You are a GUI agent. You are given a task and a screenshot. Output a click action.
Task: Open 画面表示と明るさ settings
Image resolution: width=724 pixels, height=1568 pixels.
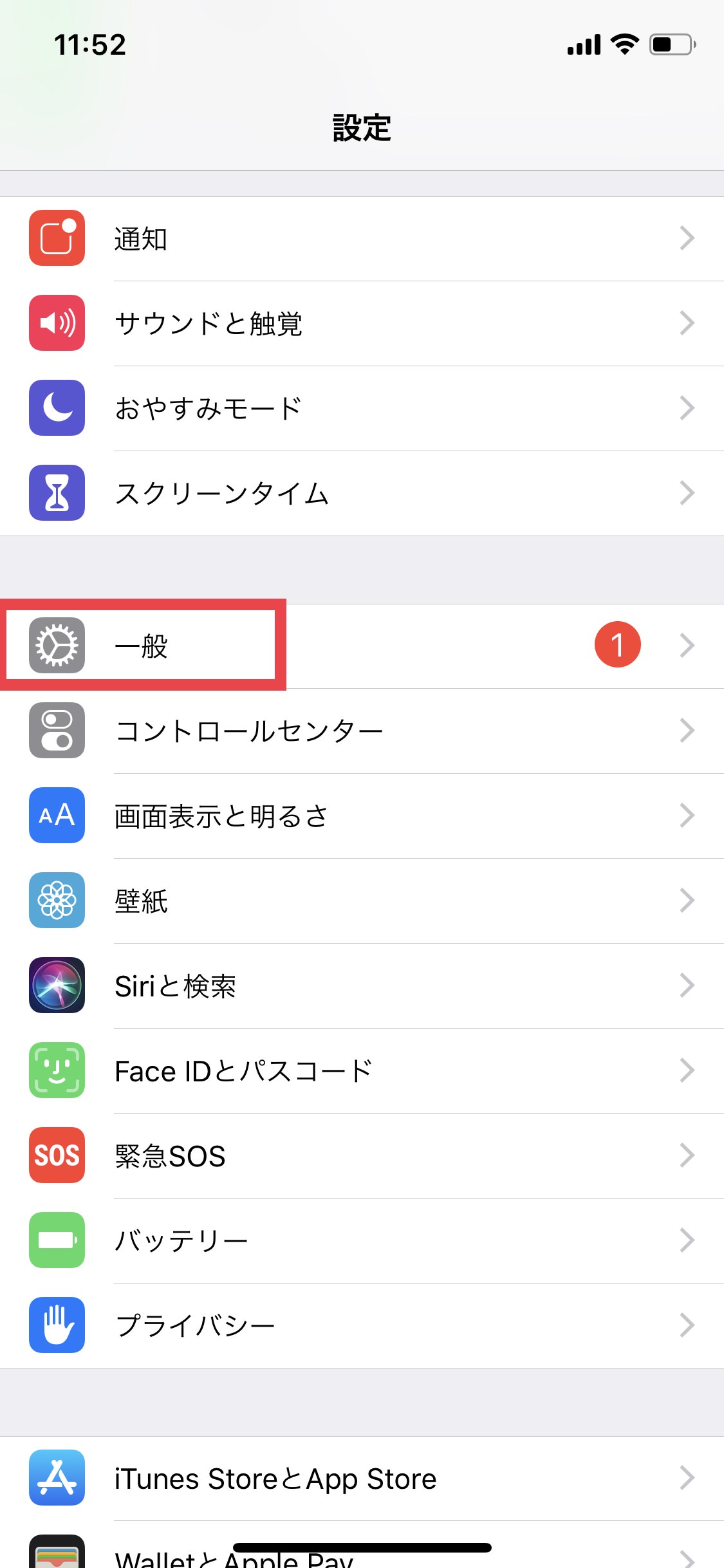pos(362,816)
